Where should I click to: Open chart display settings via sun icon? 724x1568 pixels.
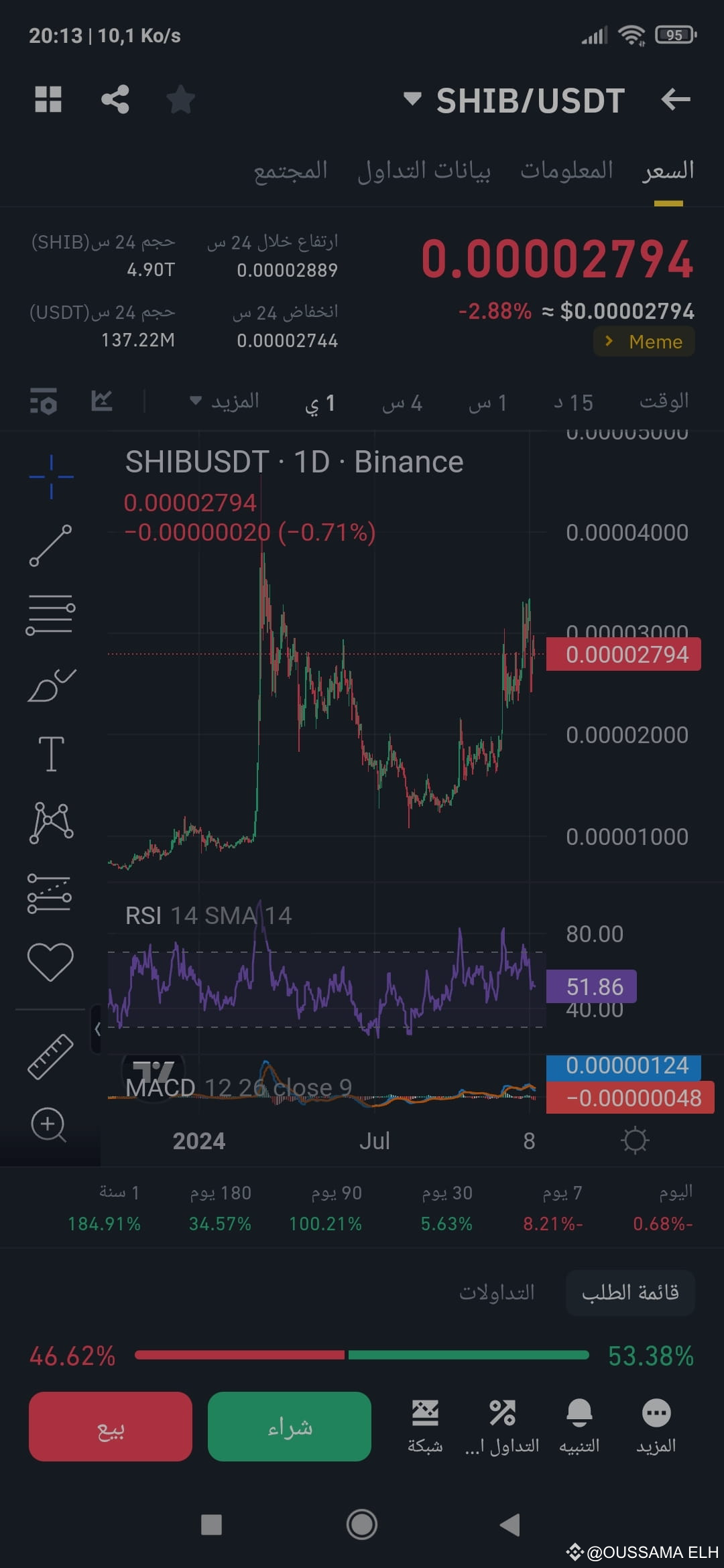636,1139
